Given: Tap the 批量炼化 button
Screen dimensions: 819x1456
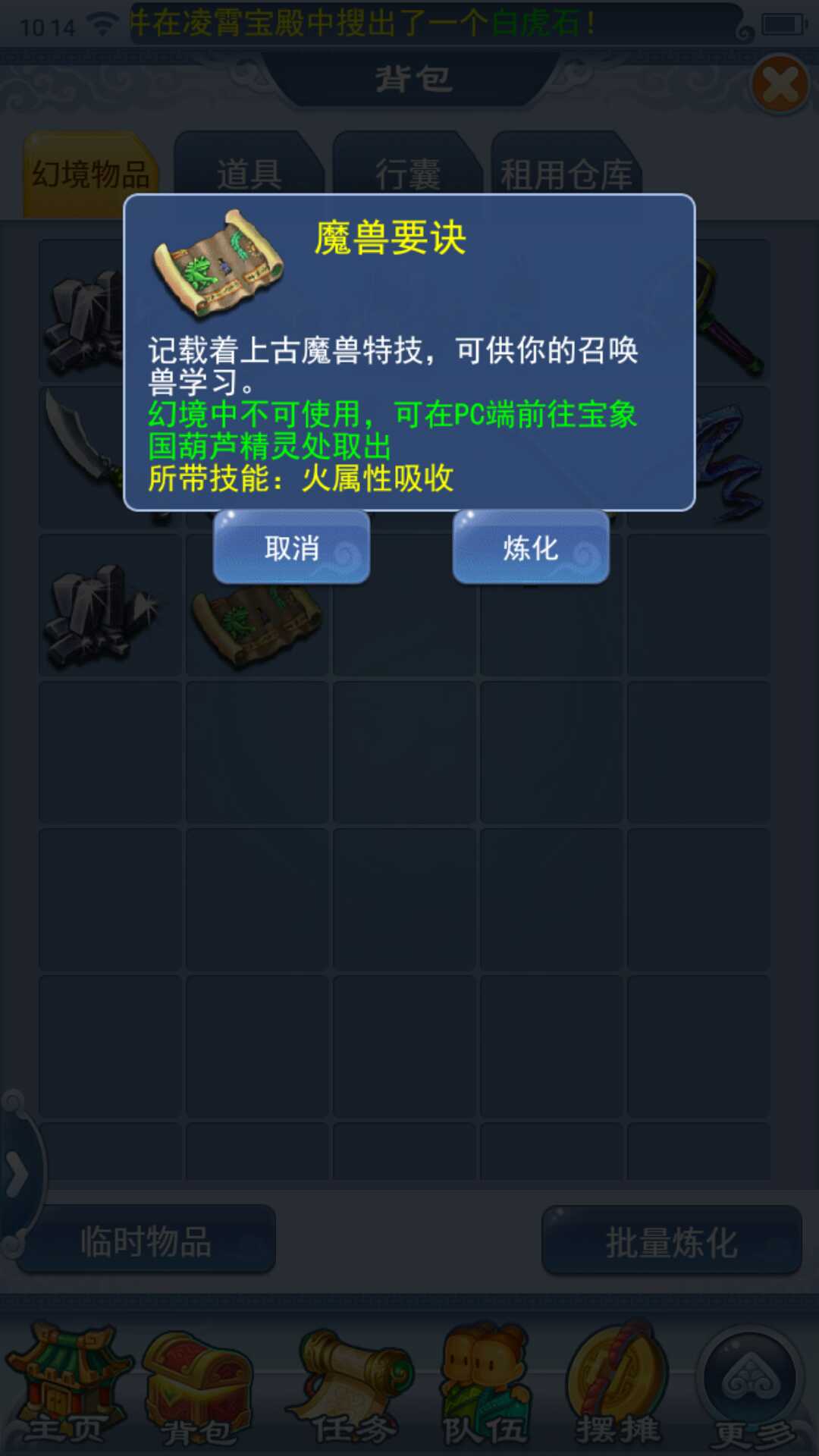Looking at the screenshot, I should click(x=671, y=1242).
